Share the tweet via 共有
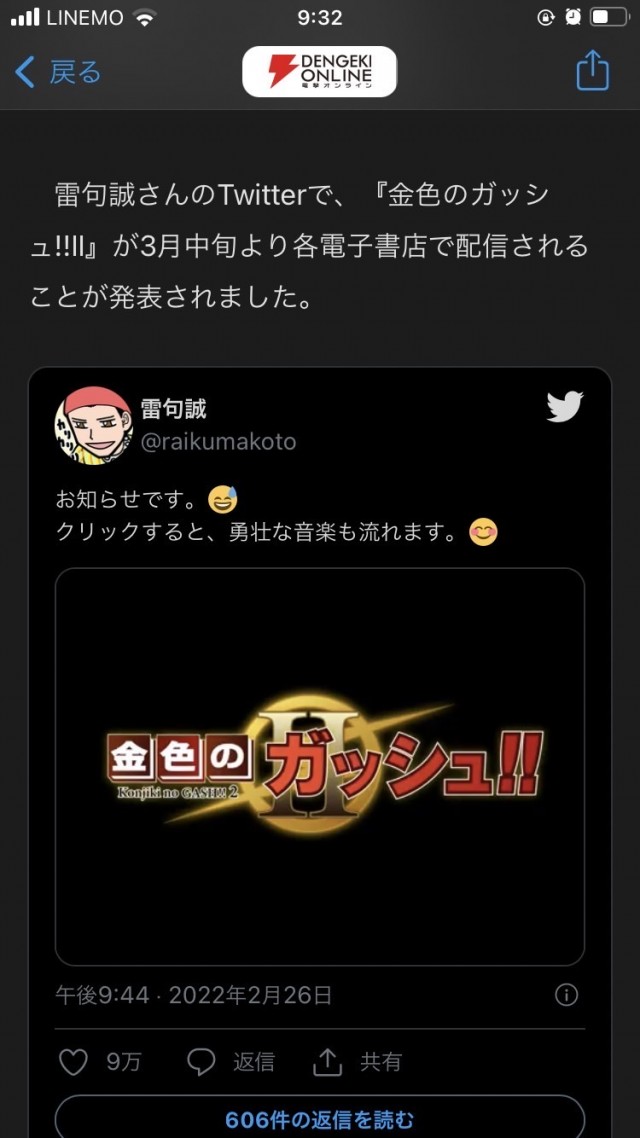 tap(357, 1062)
